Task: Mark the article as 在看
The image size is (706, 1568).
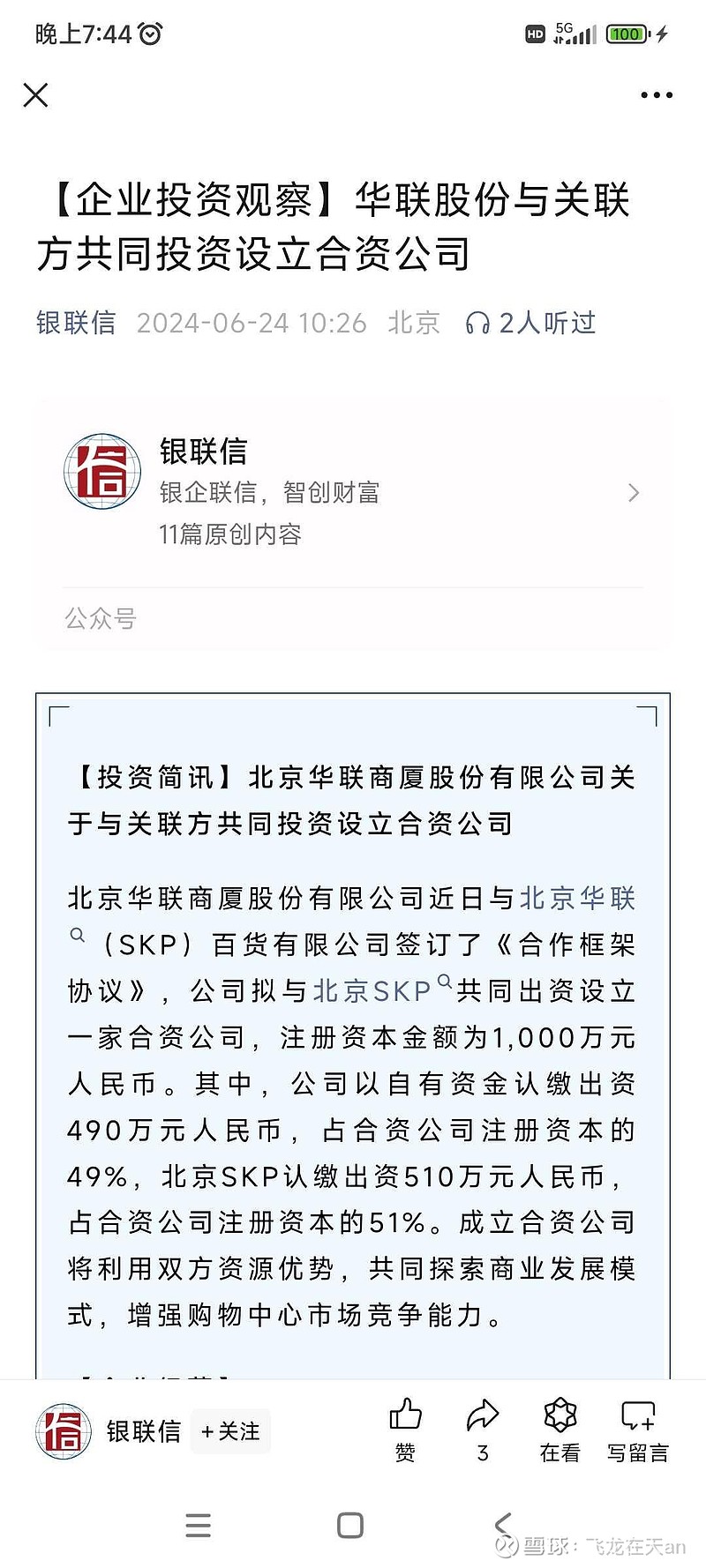Action: pos(560,1430)
